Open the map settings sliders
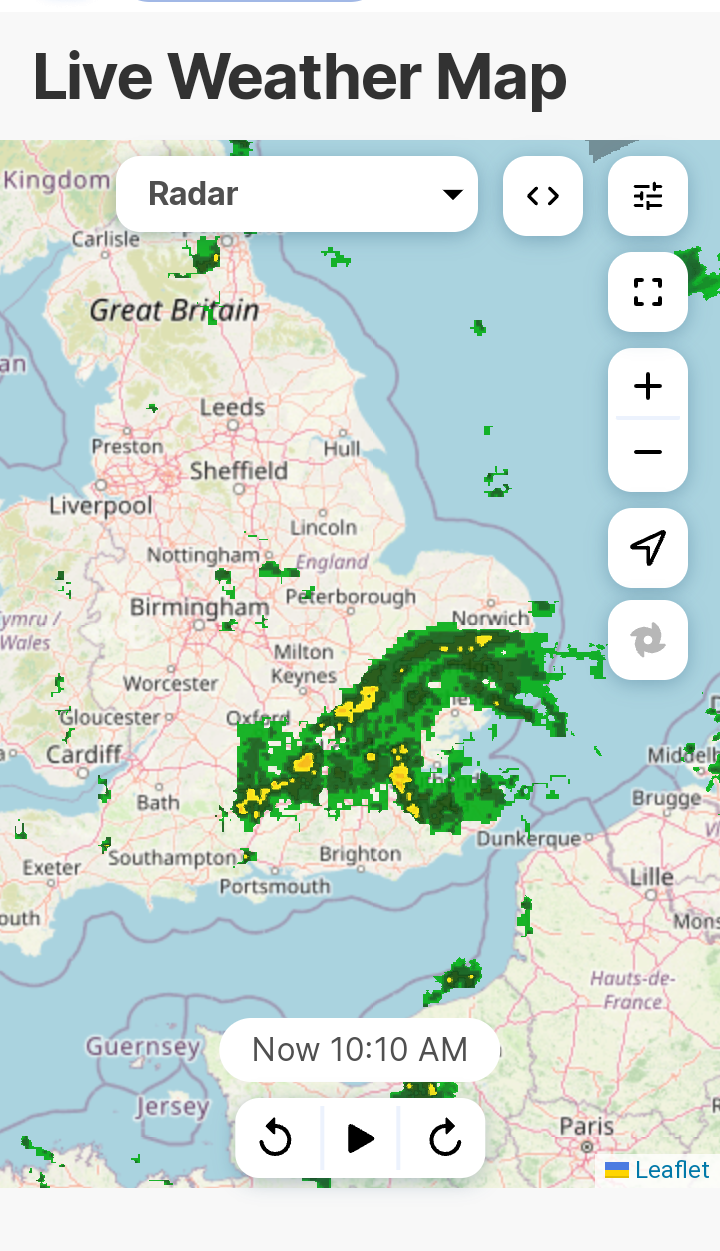This screenshot has width=720, height=1251. [x=648, y=196]
